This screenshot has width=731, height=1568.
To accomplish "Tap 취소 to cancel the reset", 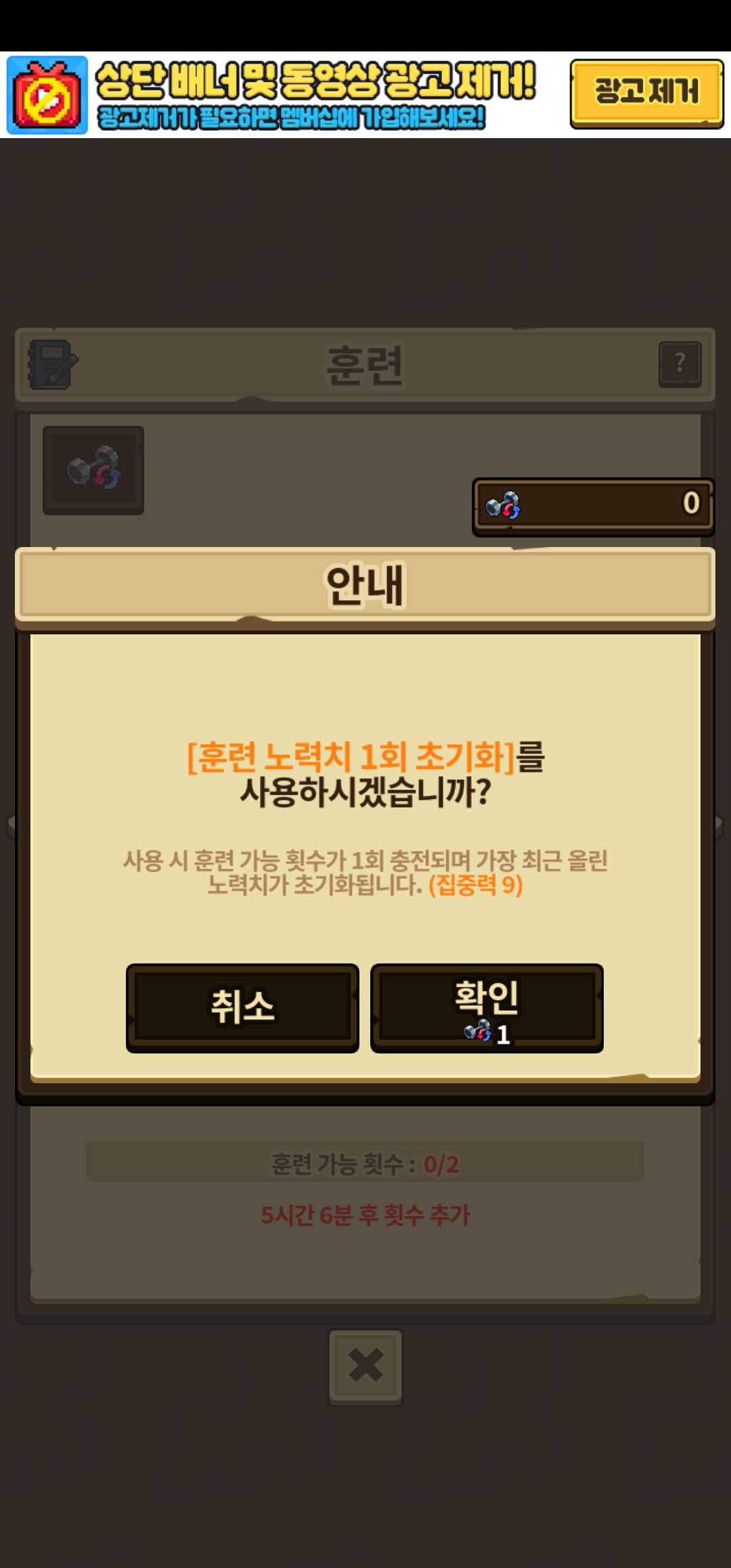I will (x=242, y=1008).
